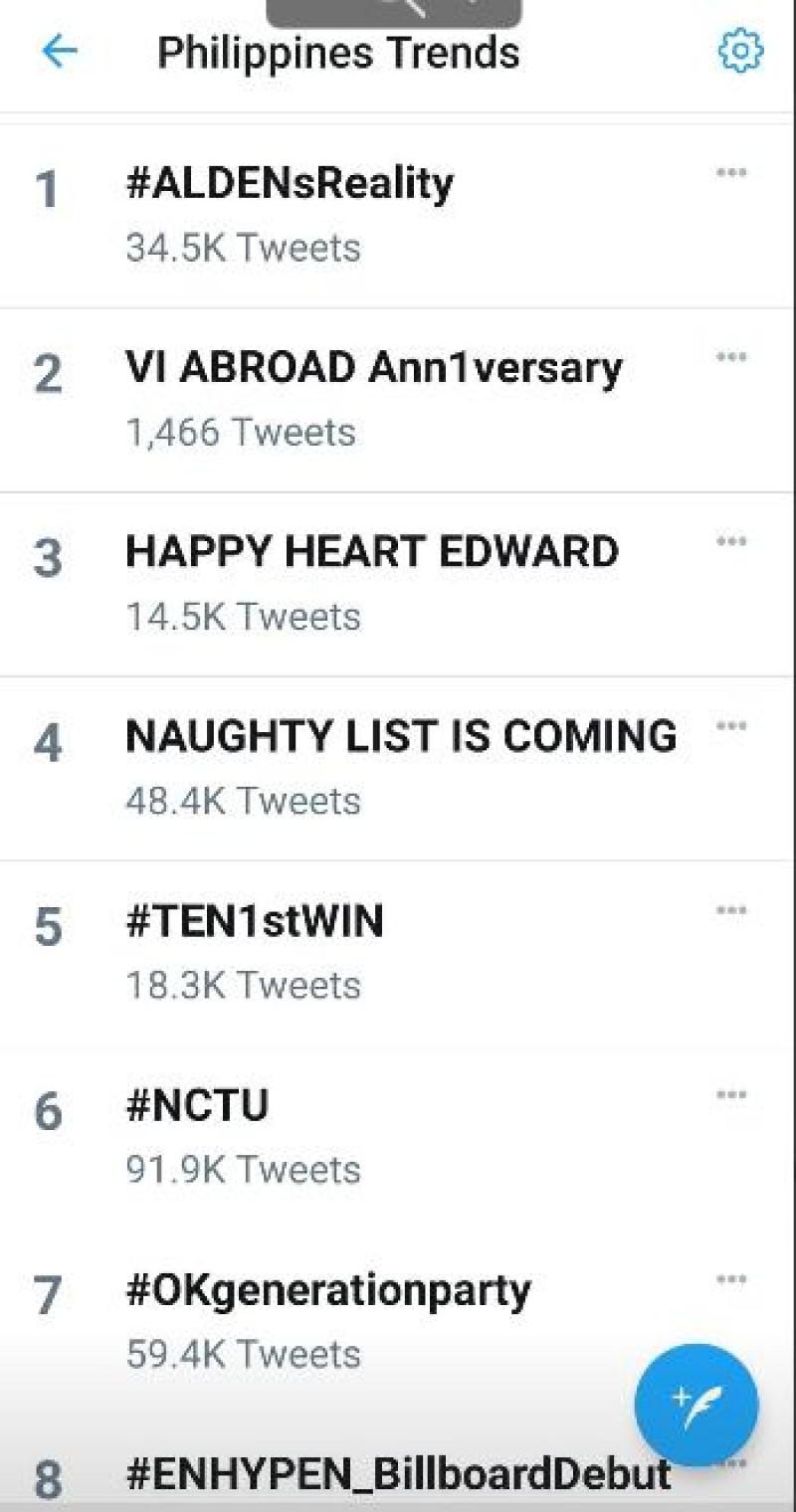This screenshot has height=1512, width=796.
Task: Expand the options menu for #NCTU
Action: pos(732,1094)
